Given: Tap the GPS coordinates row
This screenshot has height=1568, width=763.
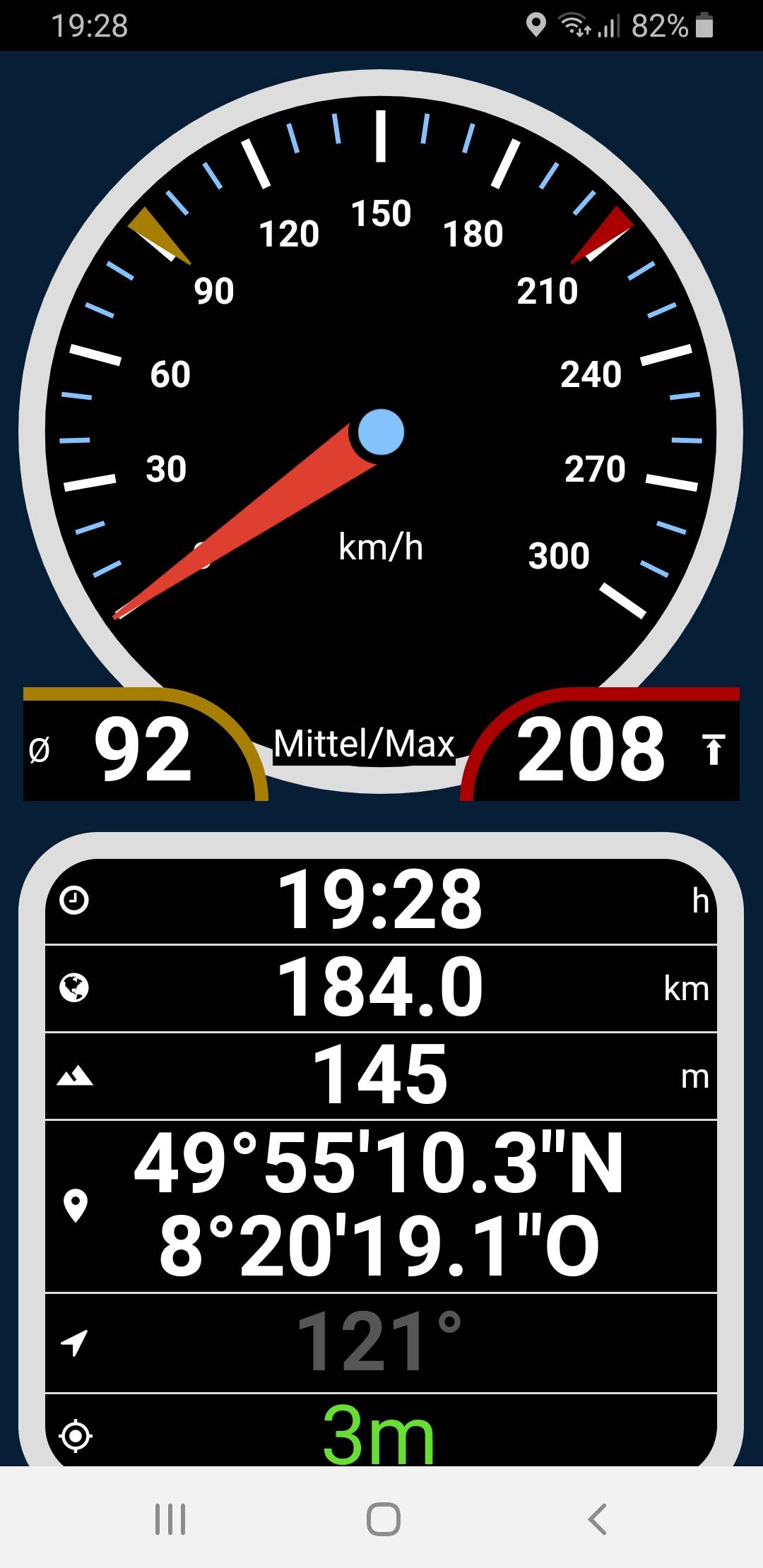Looking at the screenshot, I should point(381,1206).
